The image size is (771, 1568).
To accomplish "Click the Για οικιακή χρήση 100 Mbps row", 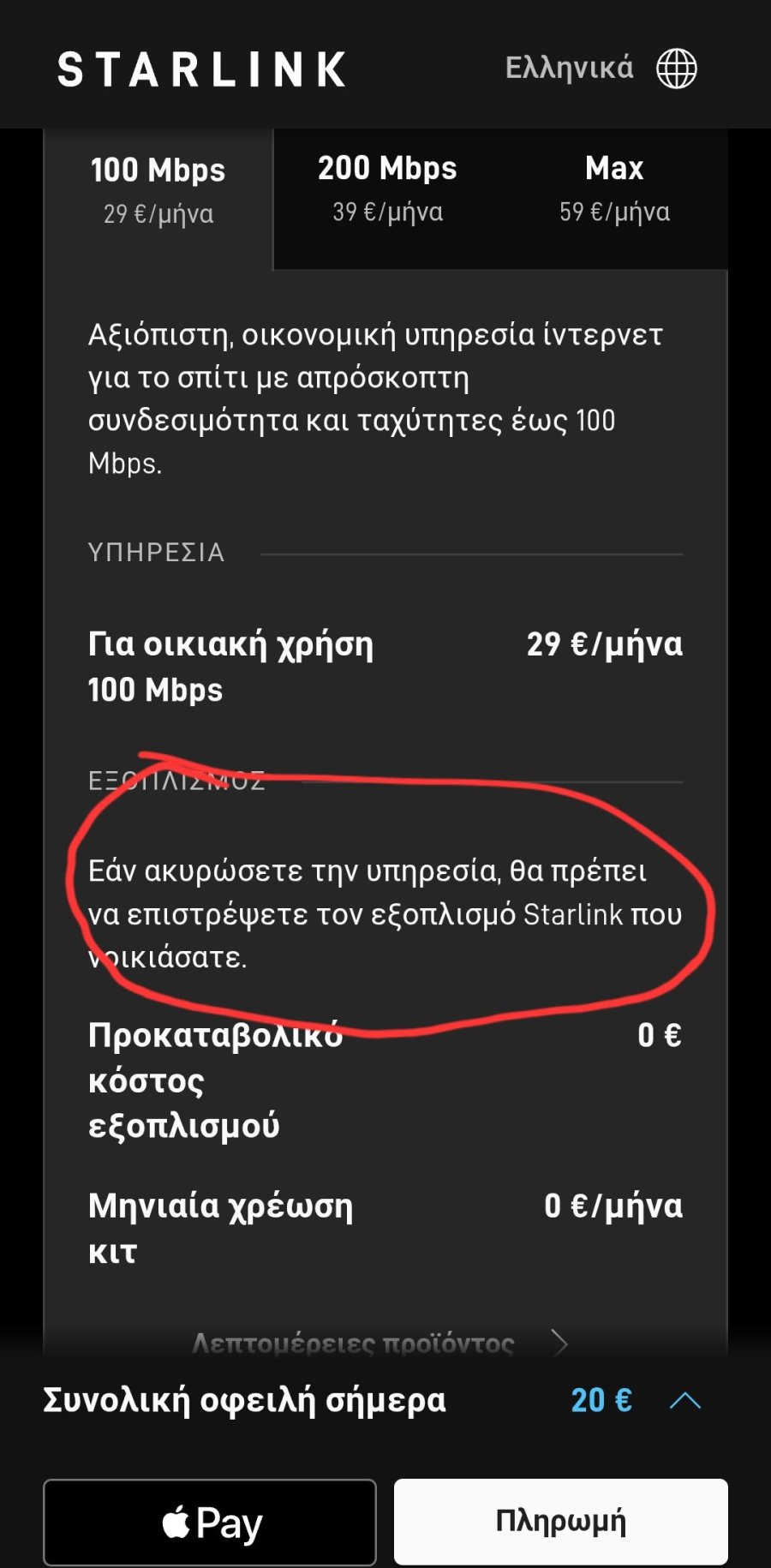I will (x=230, y=666).
